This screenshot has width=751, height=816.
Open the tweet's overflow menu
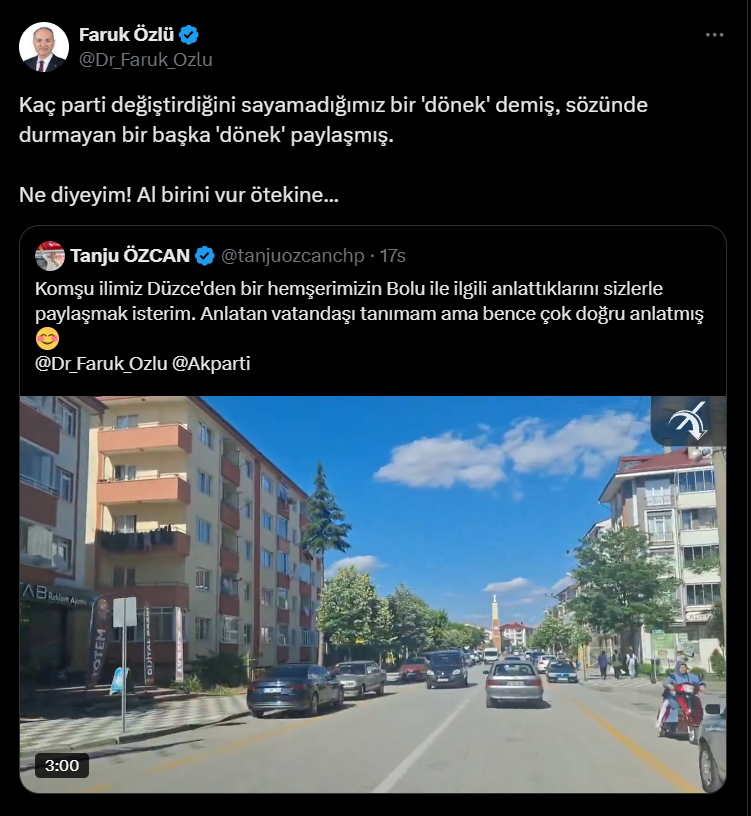click(x=714, y=35)
